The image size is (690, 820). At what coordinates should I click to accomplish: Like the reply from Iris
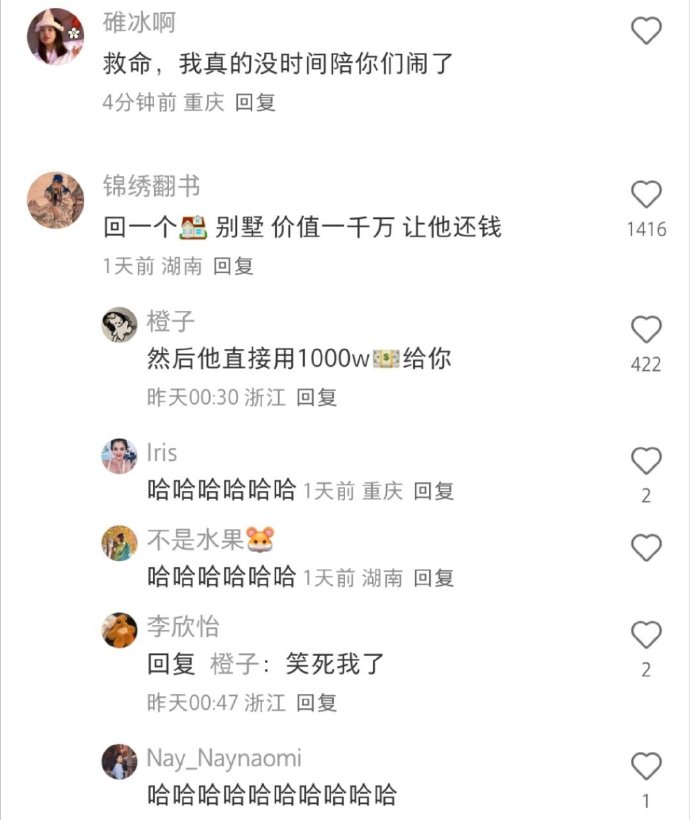647,461
